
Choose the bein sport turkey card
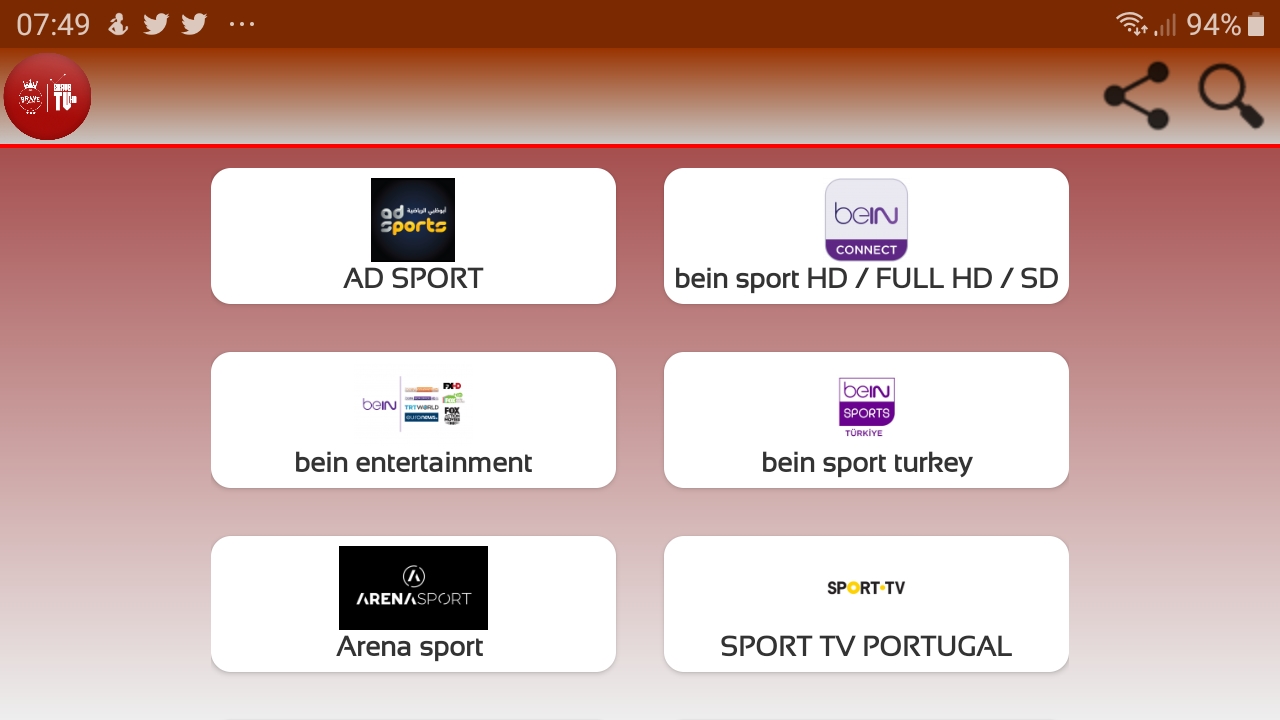pyautogui.click(x=866, y=420)
